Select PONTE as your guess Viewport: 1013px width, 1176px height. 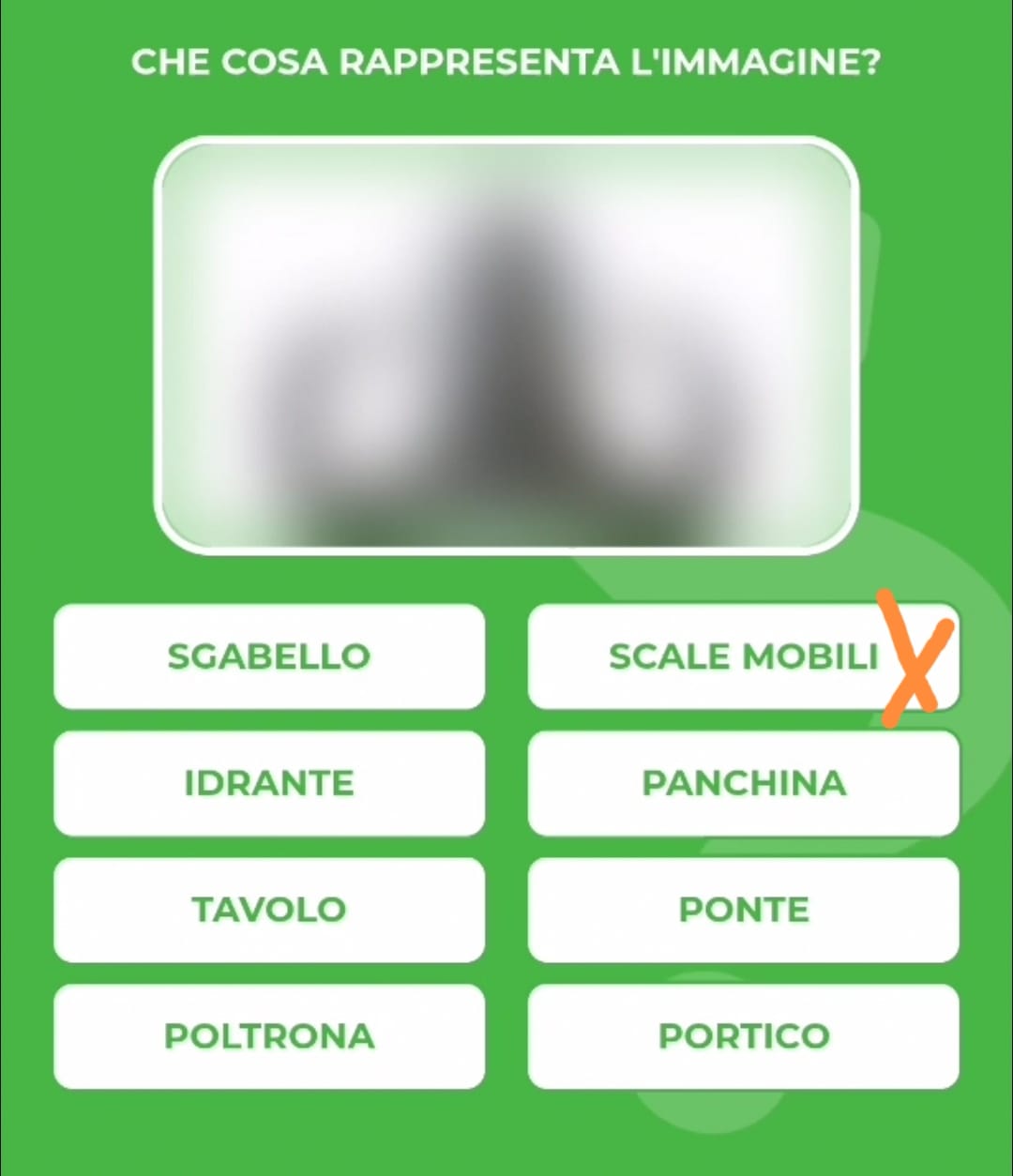coord(743,910)
